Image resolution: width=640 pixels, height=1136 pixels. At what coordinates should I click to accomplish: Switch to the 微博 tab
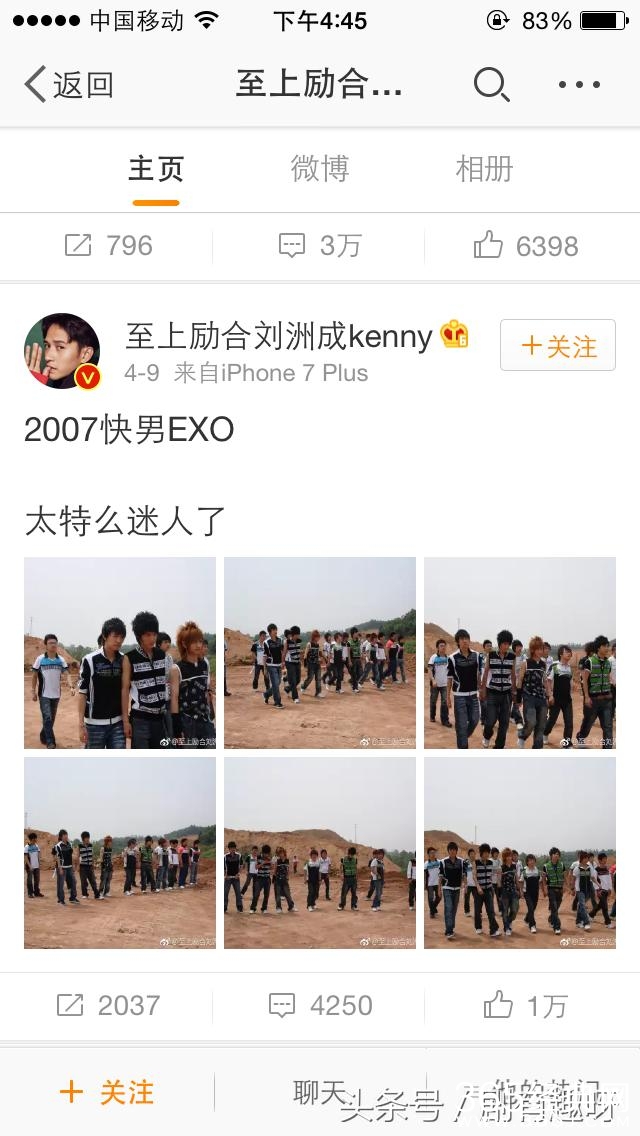click(320, 169)
